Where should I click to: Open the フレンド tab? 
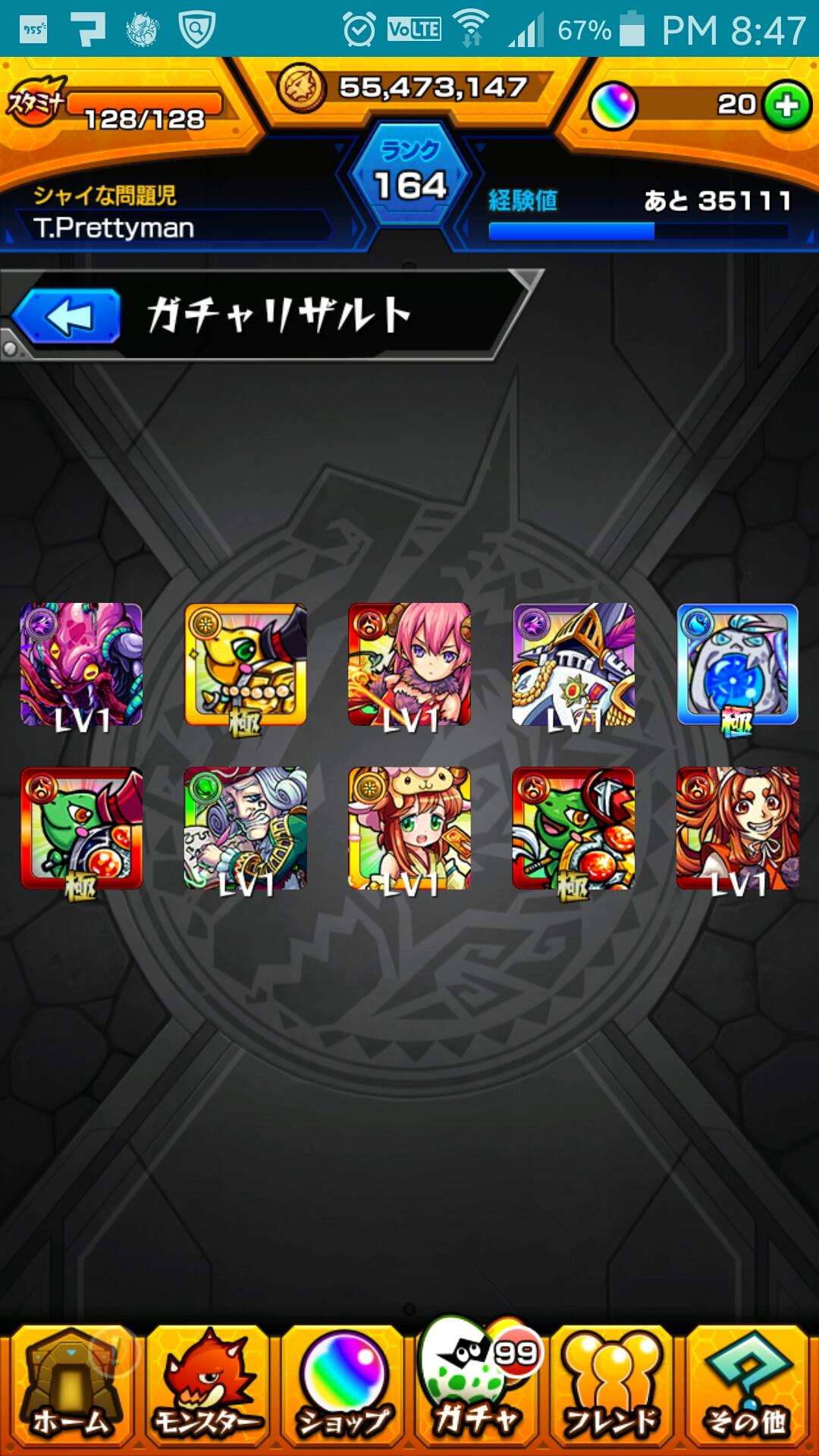(611, 1388)
